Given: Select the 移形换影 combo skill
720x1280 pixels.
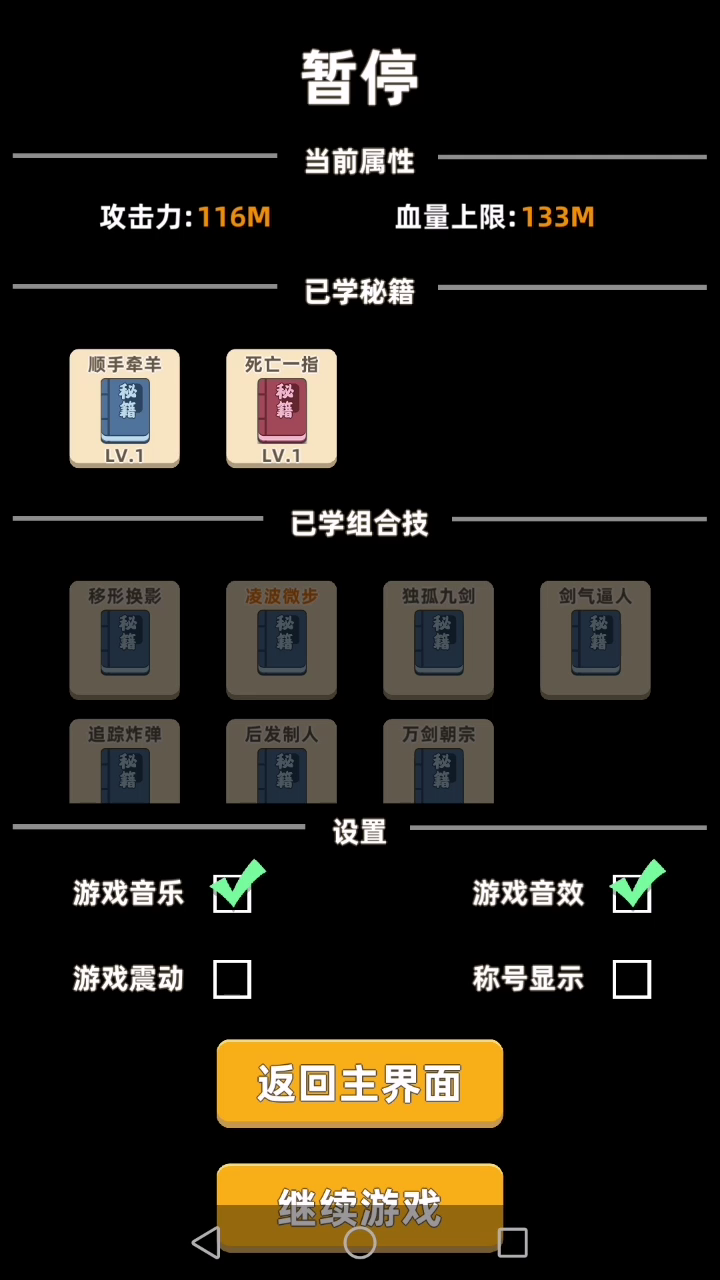Looking at the screenshot, I should pos(124,640).
